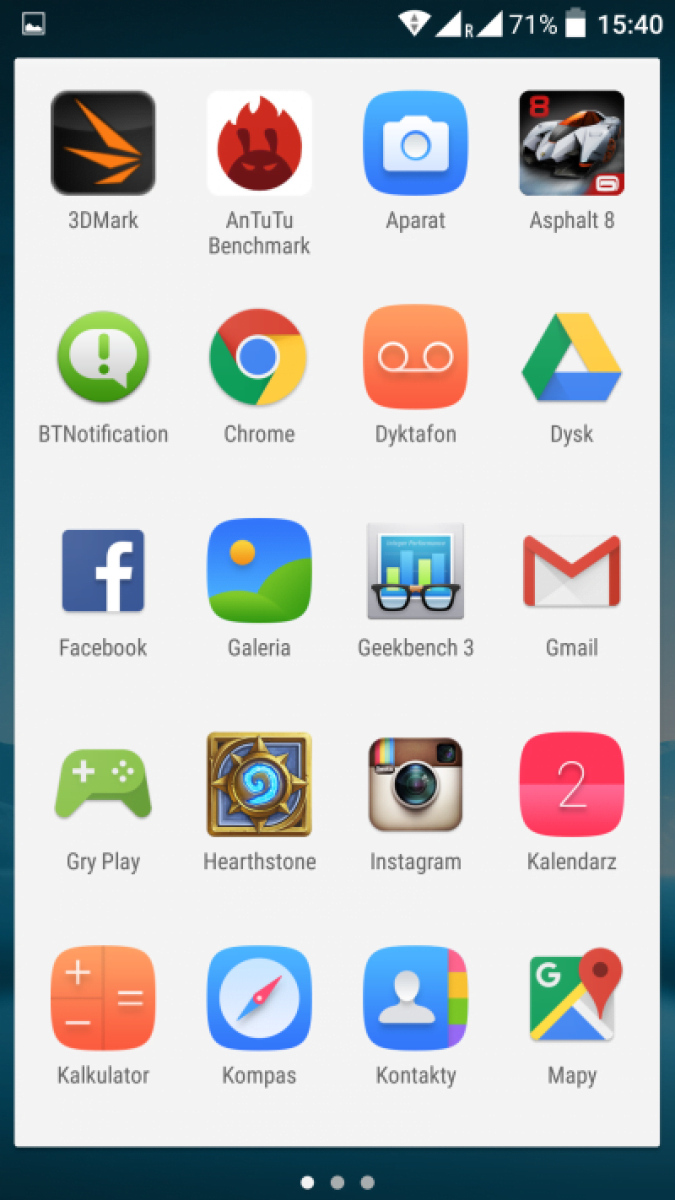Open the Kalkulator app

(x=103, y=999)
